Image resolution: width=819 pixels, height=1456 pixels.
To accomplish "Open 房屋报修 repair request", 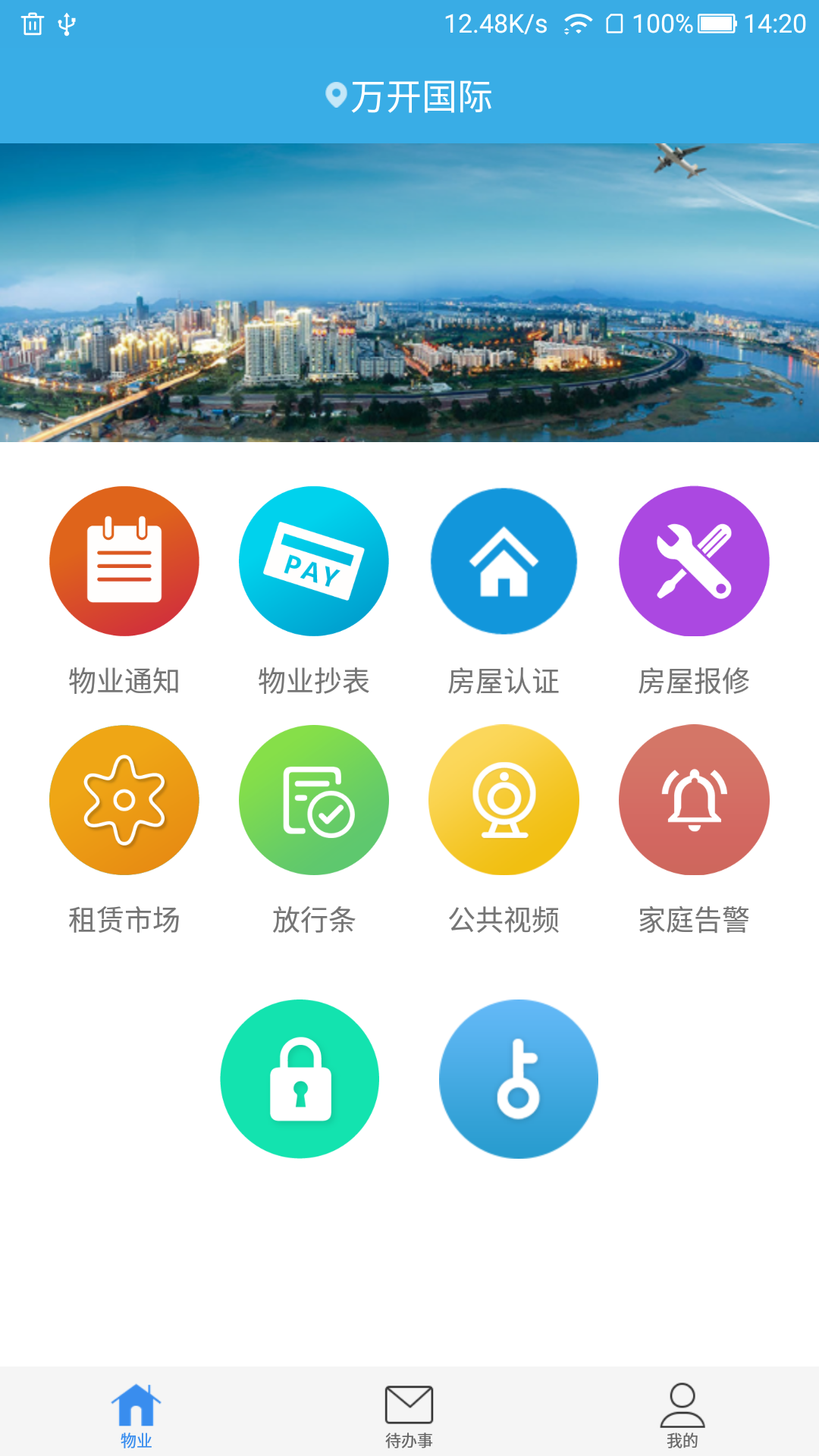I will 694,561.
